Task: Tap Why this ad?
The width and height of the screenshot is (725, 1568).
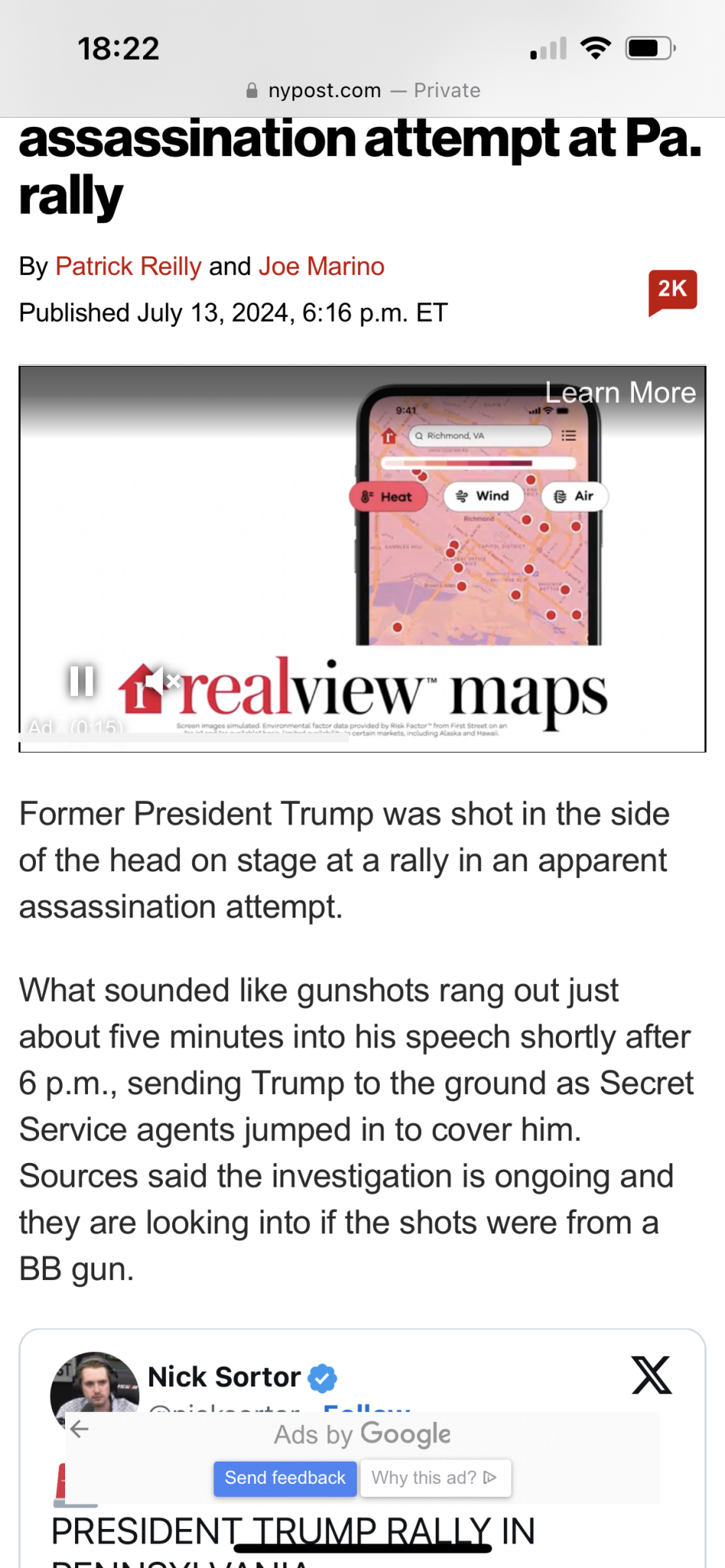Action: coord(433,1478)
